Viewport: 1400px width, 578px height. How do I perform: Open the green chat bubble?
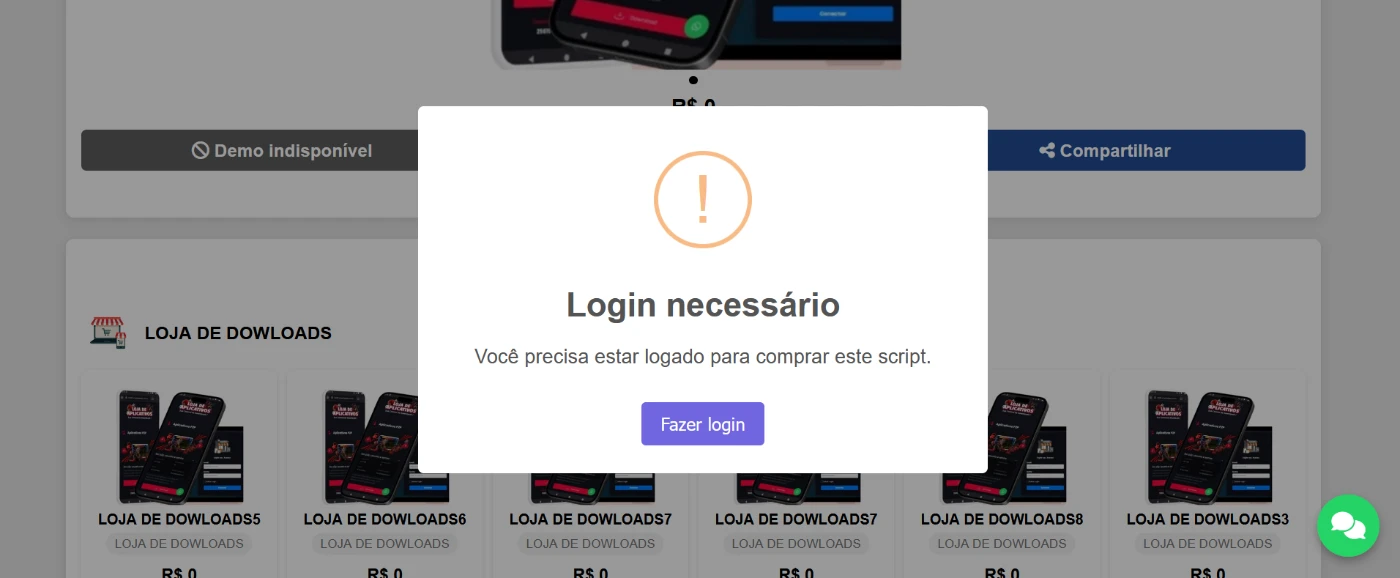[x=1347, y=525]
